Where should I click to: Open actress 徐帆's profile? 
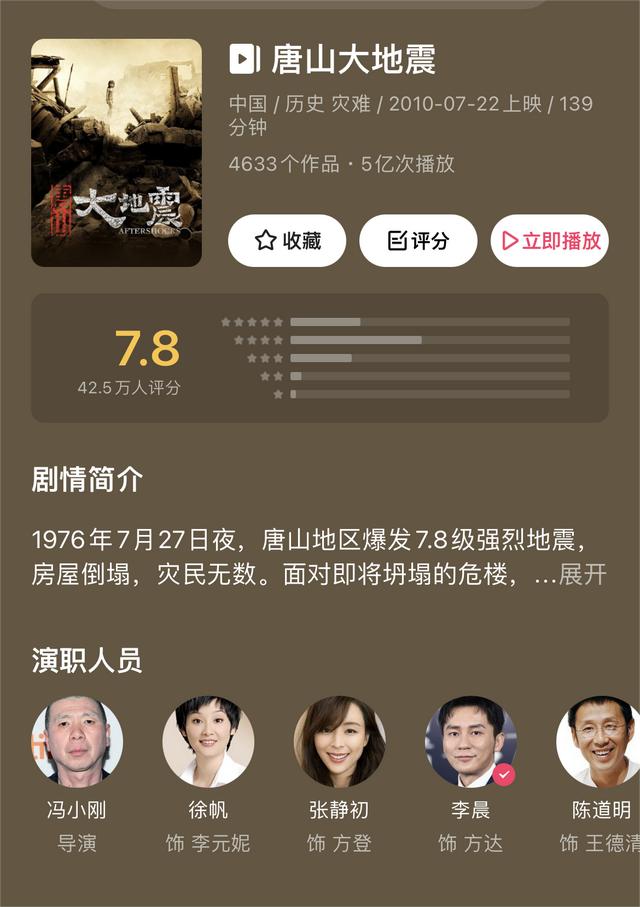click(208, 742)
